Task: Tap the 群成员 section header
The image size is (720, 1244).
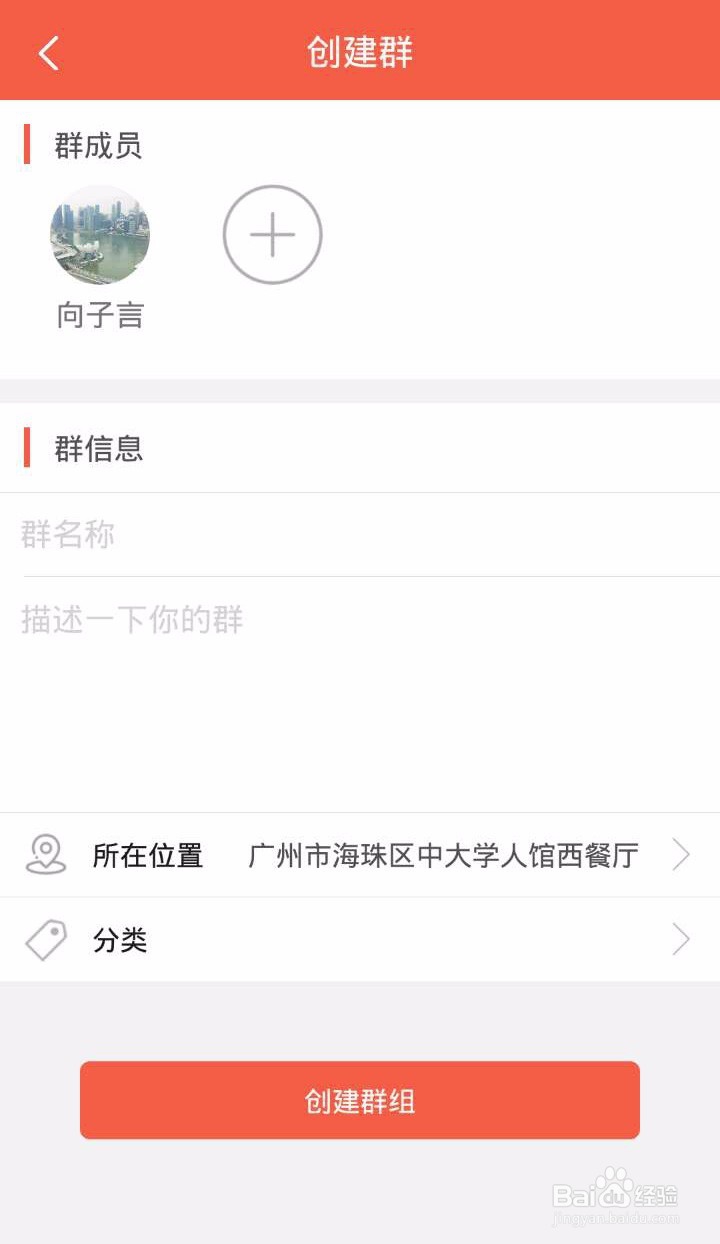Action: point(98,146)
